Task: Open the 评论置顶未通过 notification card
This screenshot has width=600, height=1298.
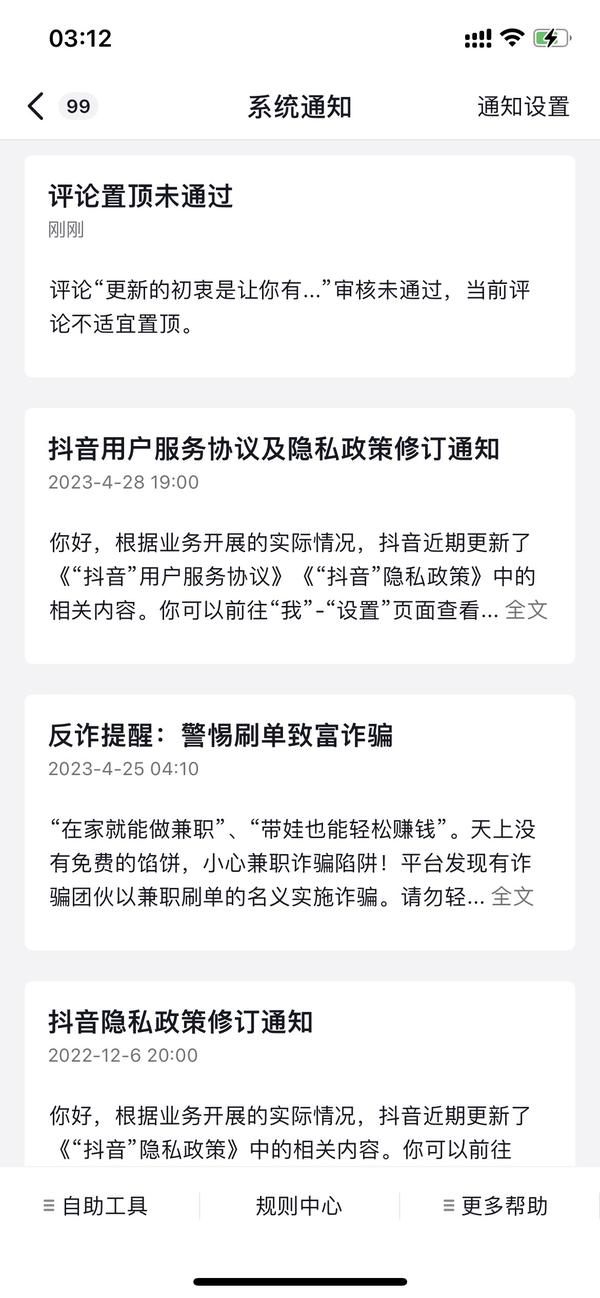Action: click(300, 266)
